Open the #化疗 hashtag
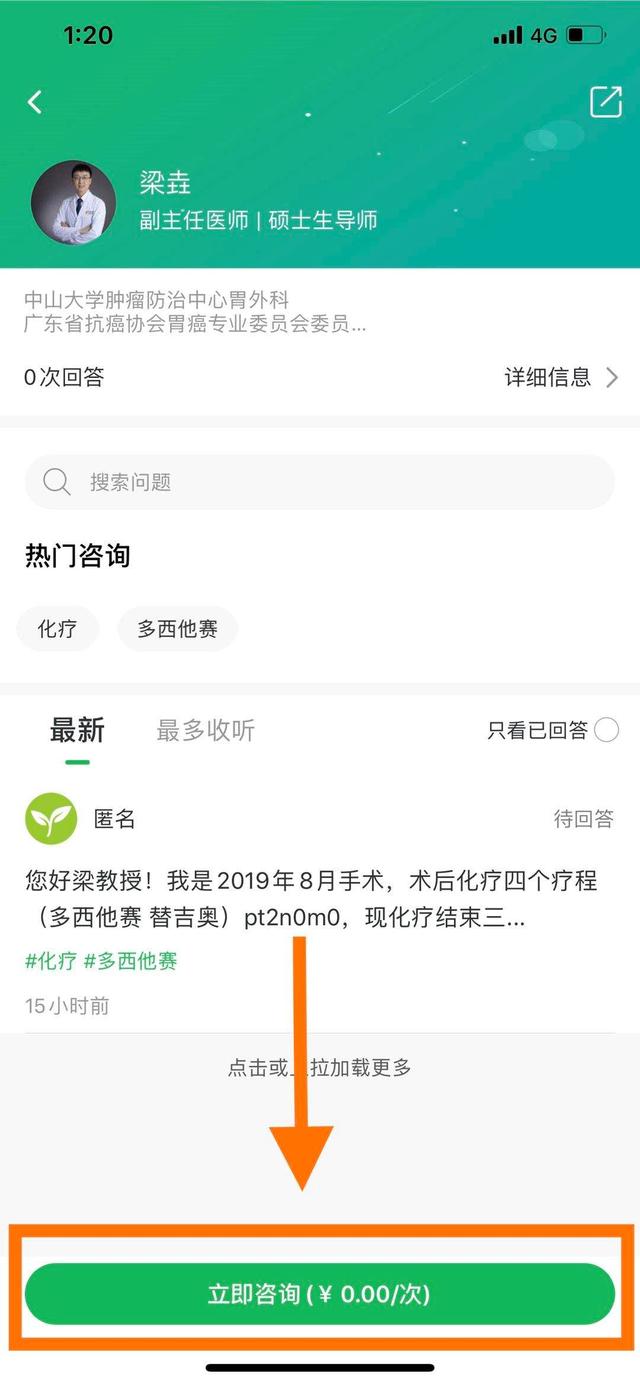This screenshot has width=640, height=1384. pos(50,961)
